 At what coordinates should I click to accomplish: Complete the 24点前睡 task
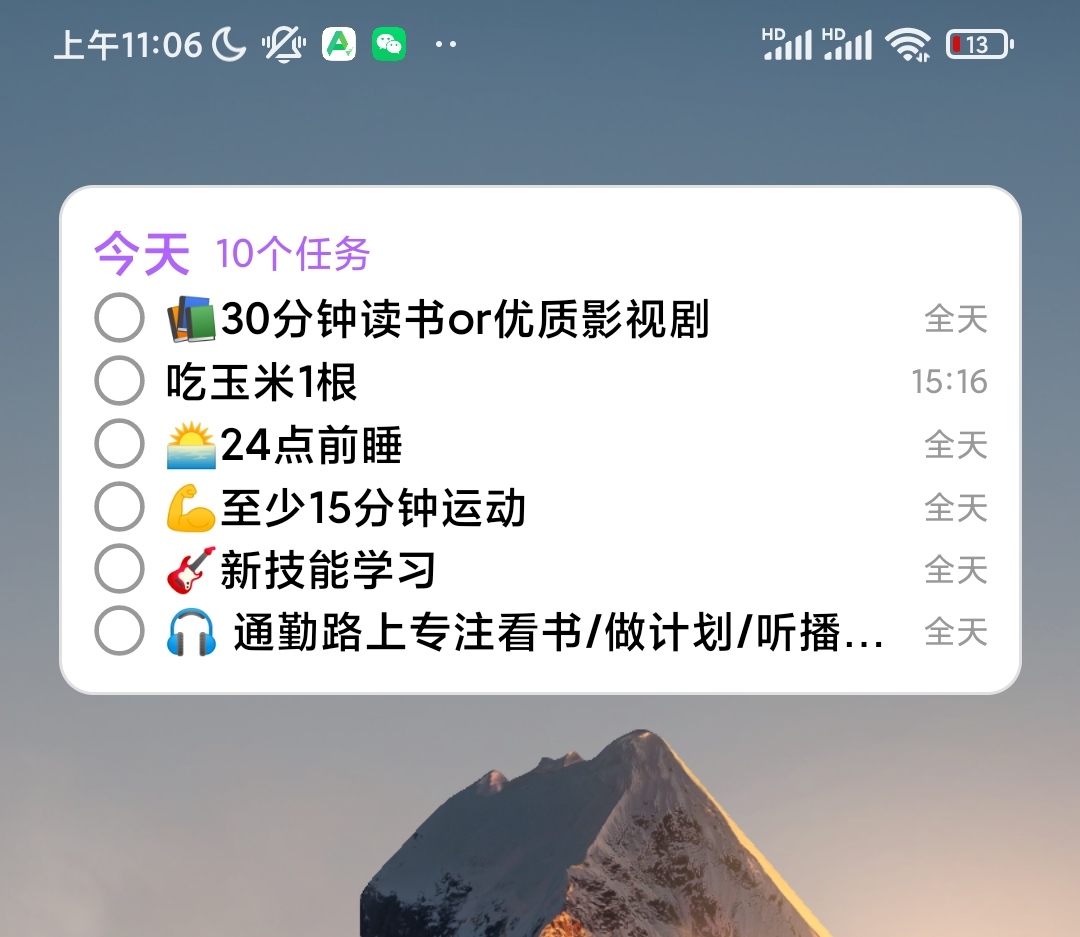[x=119, y=444]
